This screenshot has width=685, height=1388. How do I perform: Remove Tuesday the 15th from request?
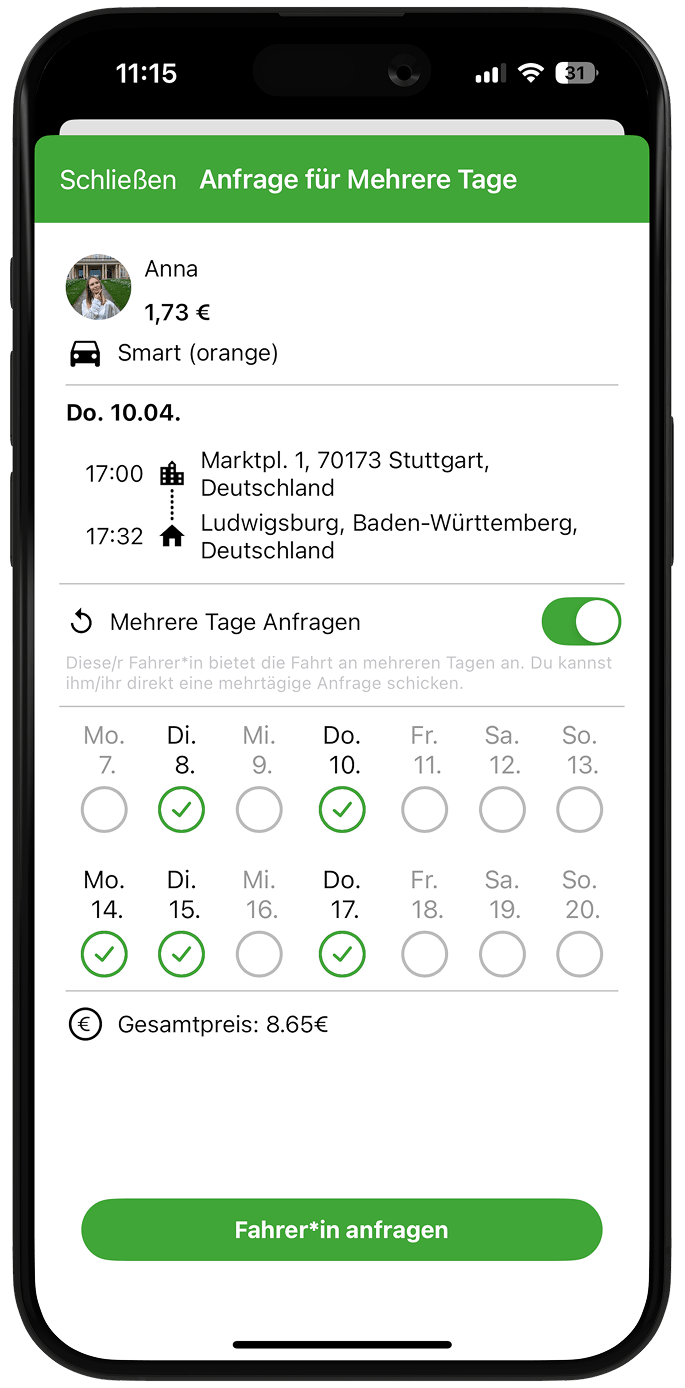[181, 955]
